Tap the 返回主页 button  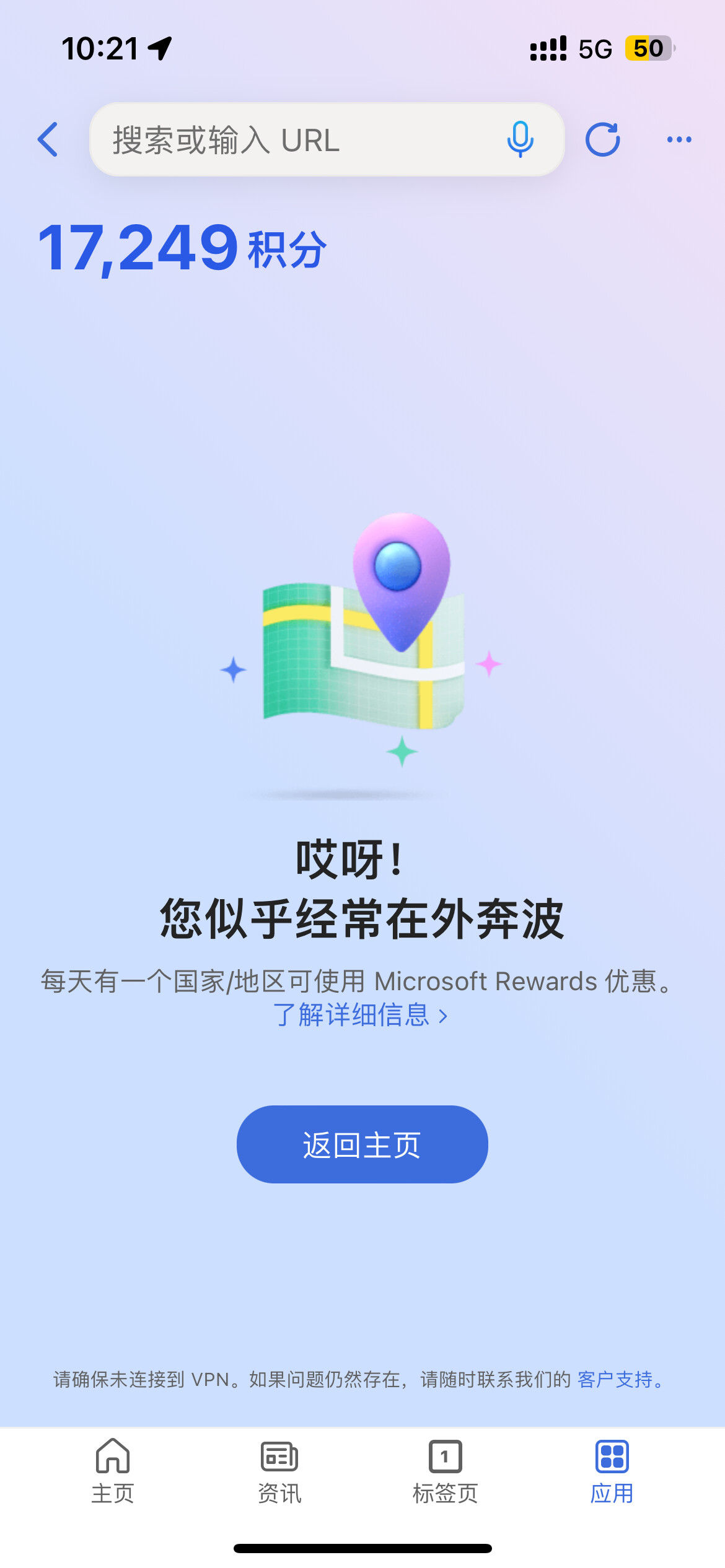click(362, 1144)
